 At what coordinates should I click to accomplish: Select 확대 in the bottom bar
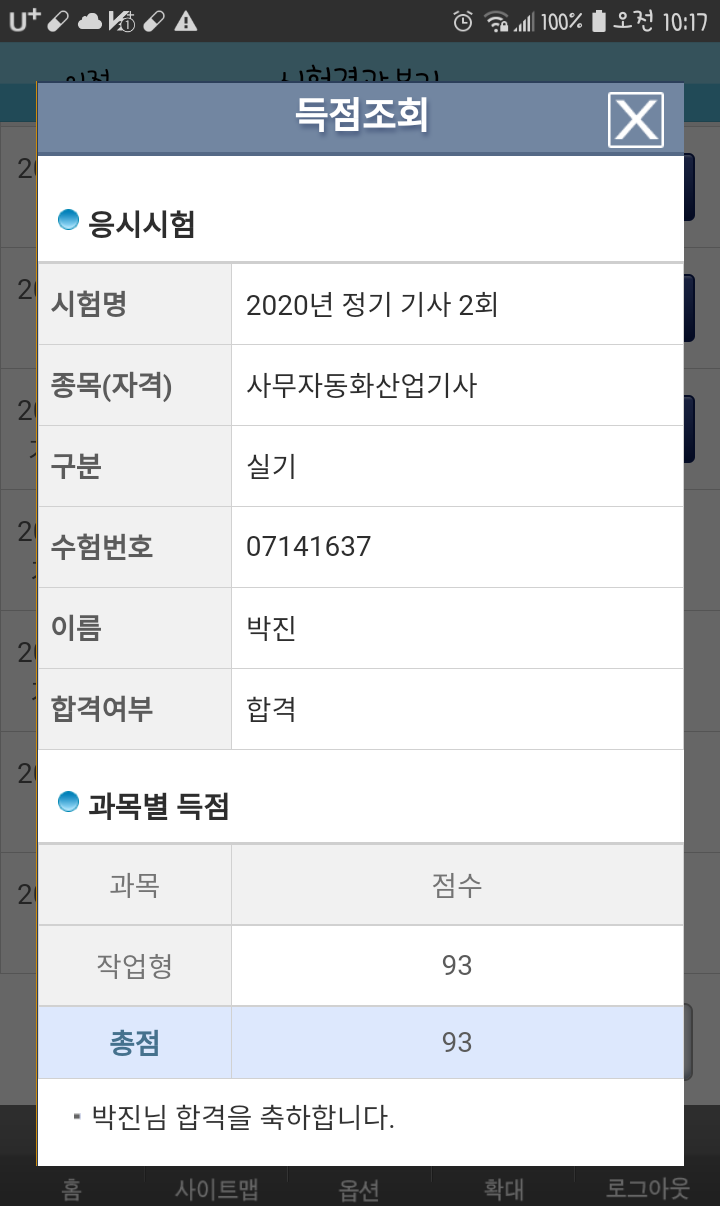click(503, 1188)
